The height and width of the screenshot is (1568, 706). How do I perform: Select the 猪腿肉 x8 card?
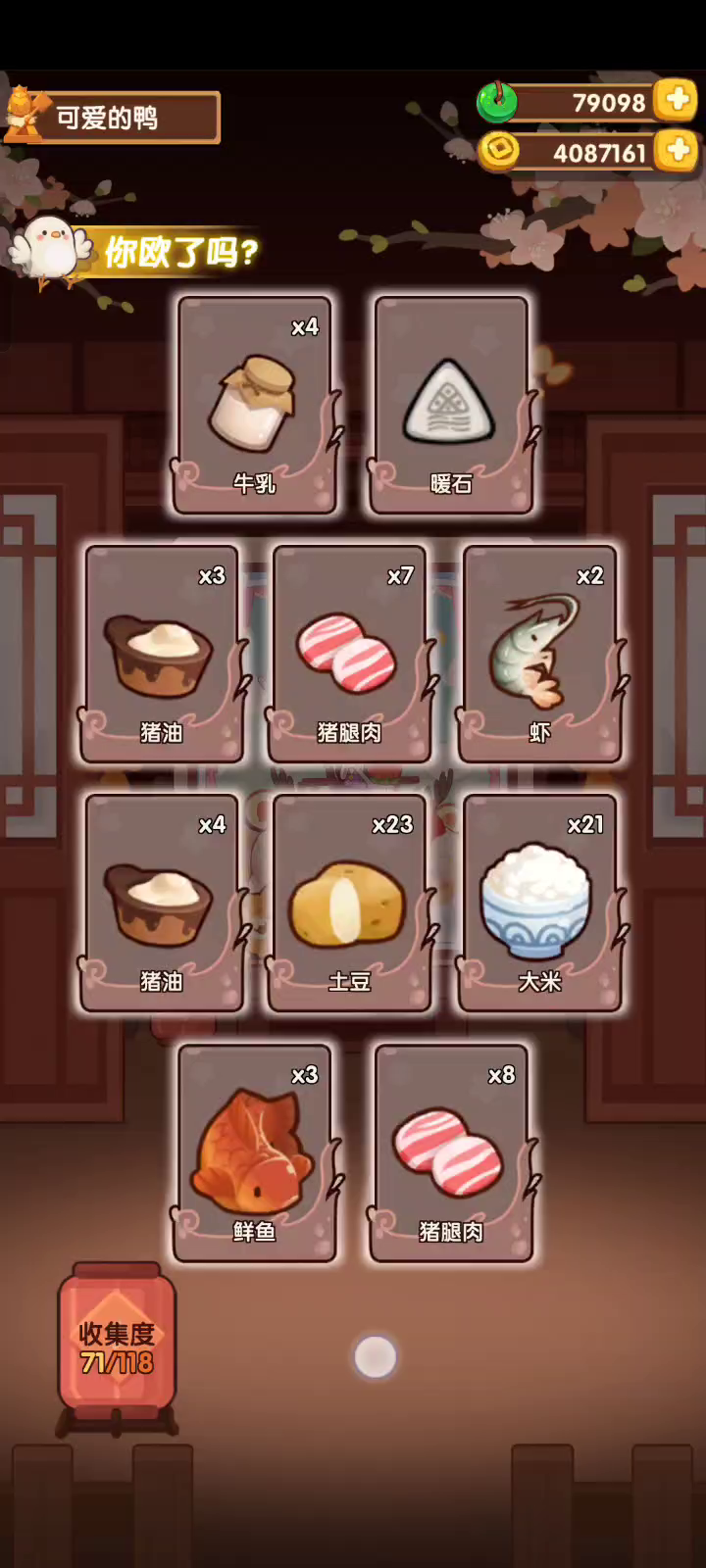452,1153
